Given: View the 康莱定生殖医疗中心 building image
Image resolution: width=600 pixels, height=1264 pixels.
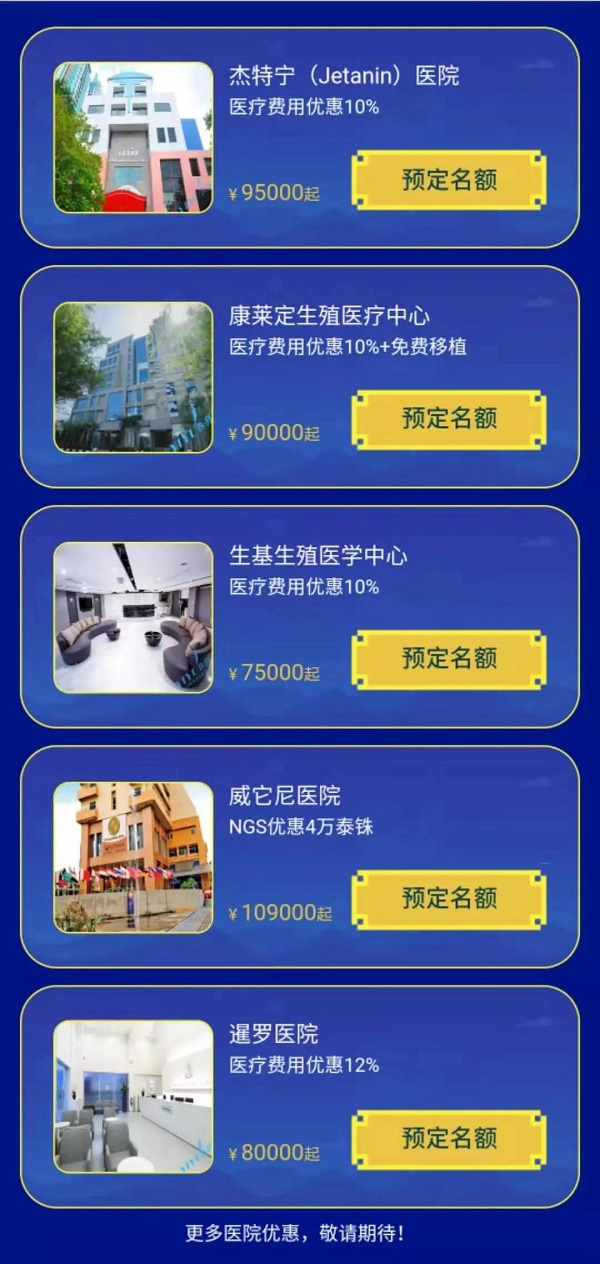Looking at the screenshot, I should (133, 378).
